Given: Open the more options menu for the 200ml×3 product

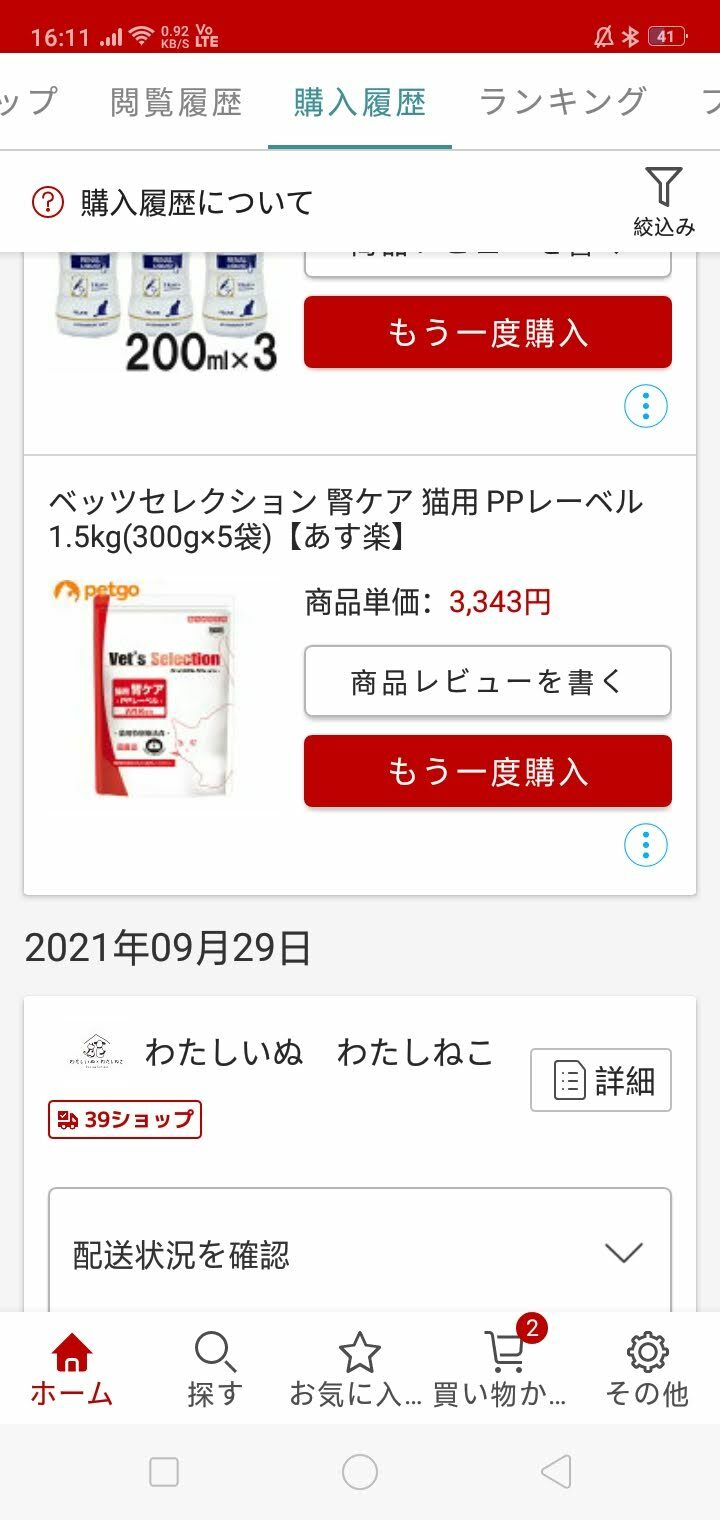Looking at the screenshot, I should pyautogui.click(x=645, y=406).
